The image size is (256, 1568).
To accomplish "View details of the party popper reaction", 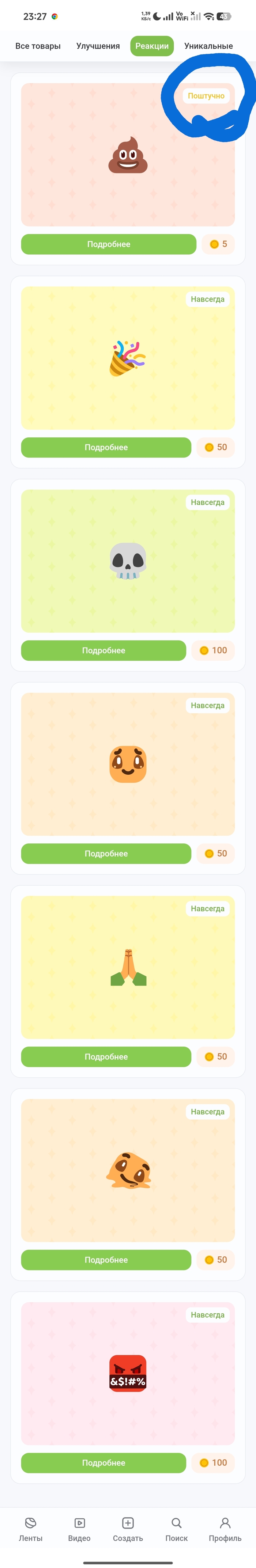I will point(106,447).
